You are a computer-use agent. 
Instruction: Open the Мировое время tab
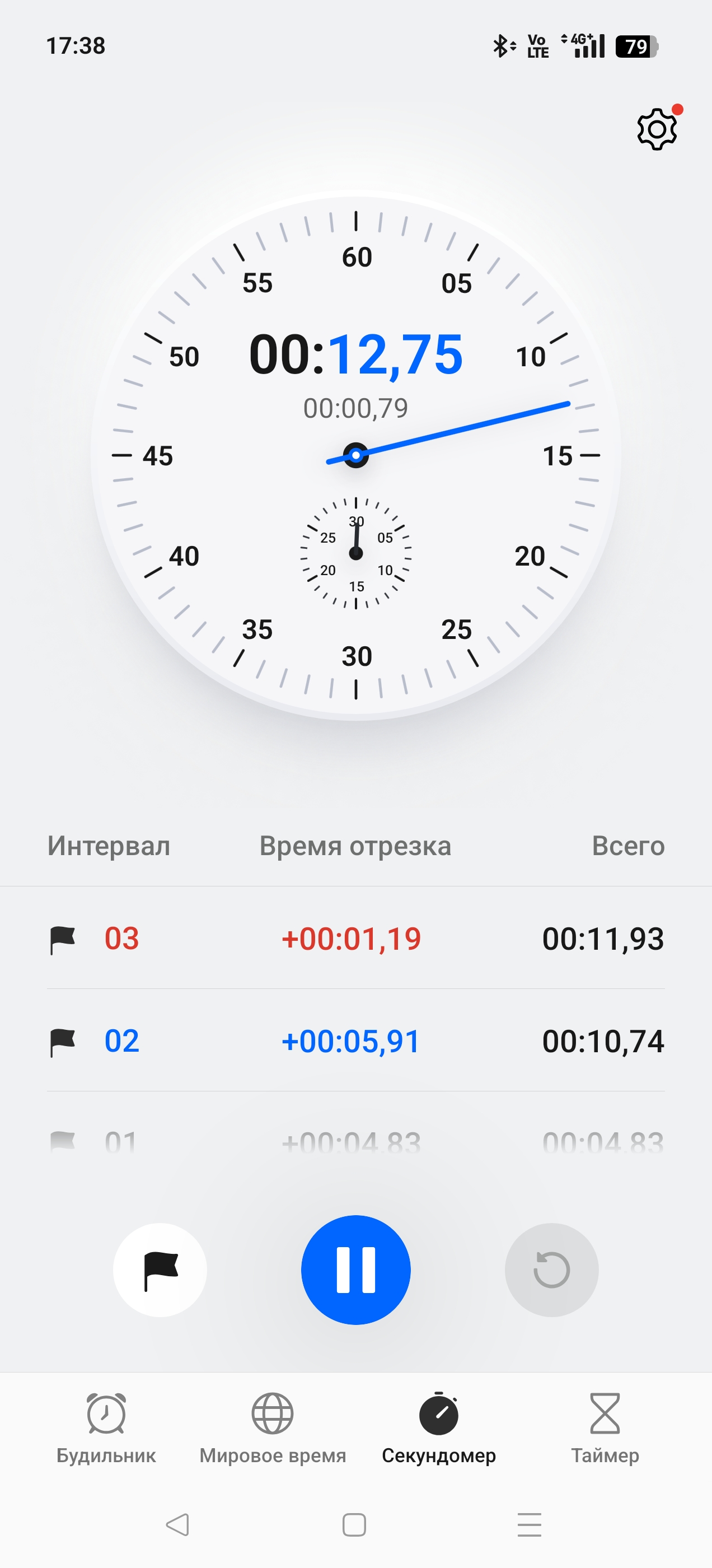click(x=273, y=1427)
